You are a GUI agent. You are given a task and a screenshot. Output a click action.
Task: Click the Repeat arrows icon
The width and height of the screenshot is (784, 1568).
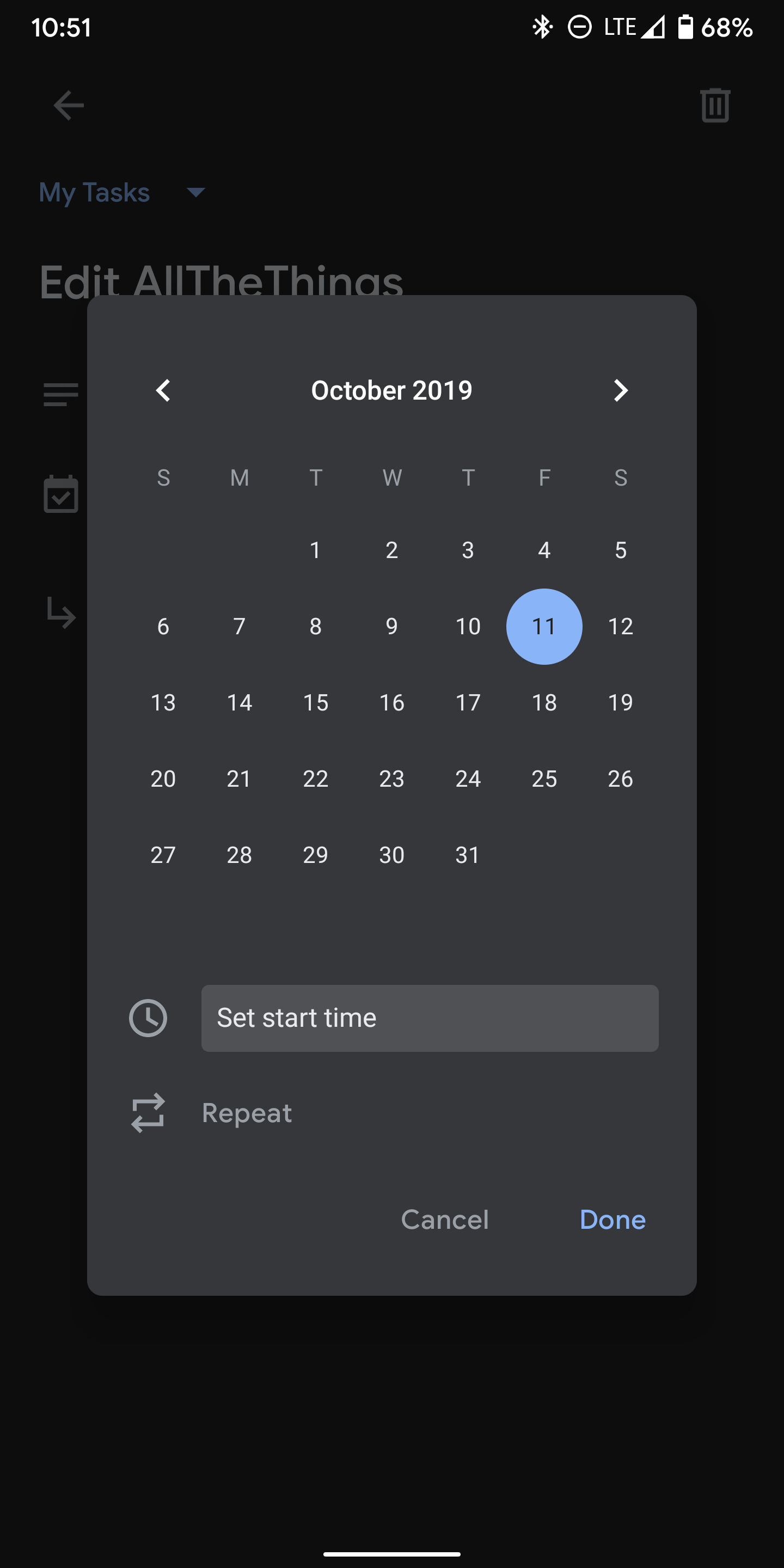pos(148,1113)
